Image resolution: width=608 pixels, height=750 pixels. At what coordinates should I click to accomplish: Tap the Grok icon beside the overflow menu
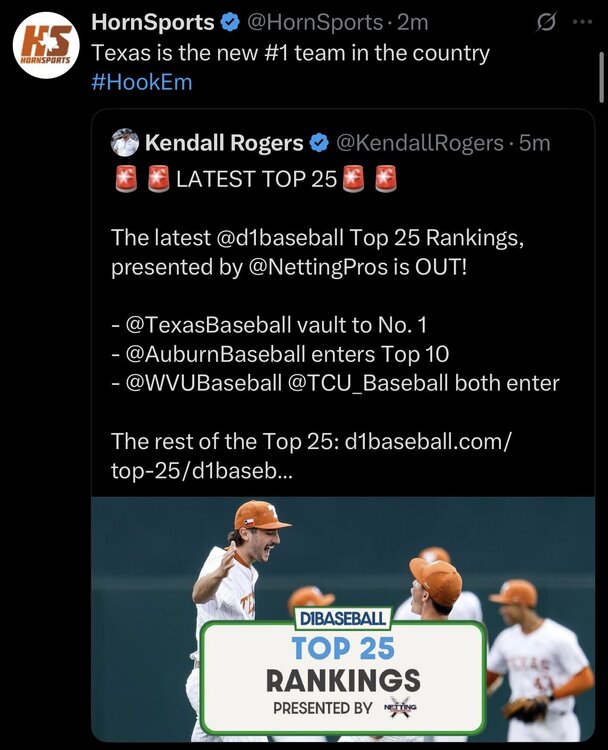546,22
